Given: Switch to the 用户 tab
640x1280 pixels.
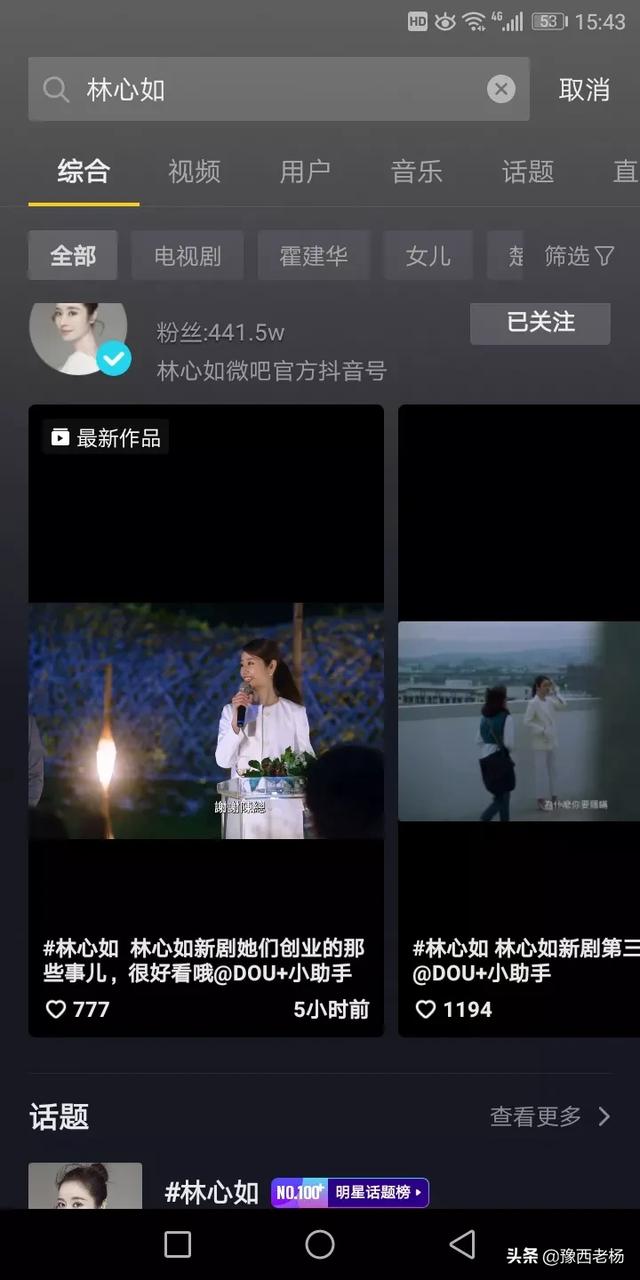Looking at the screenshot, I should [305, 171].
